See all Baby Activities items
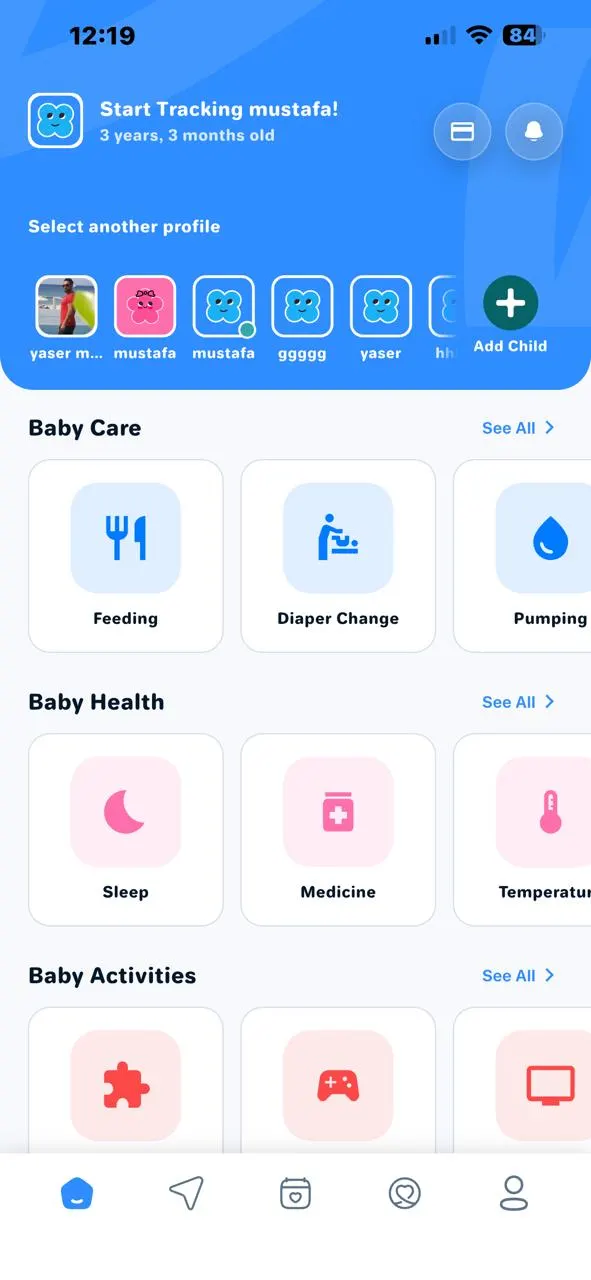This screenshot has height=1280, width=591. pos(518,976)
